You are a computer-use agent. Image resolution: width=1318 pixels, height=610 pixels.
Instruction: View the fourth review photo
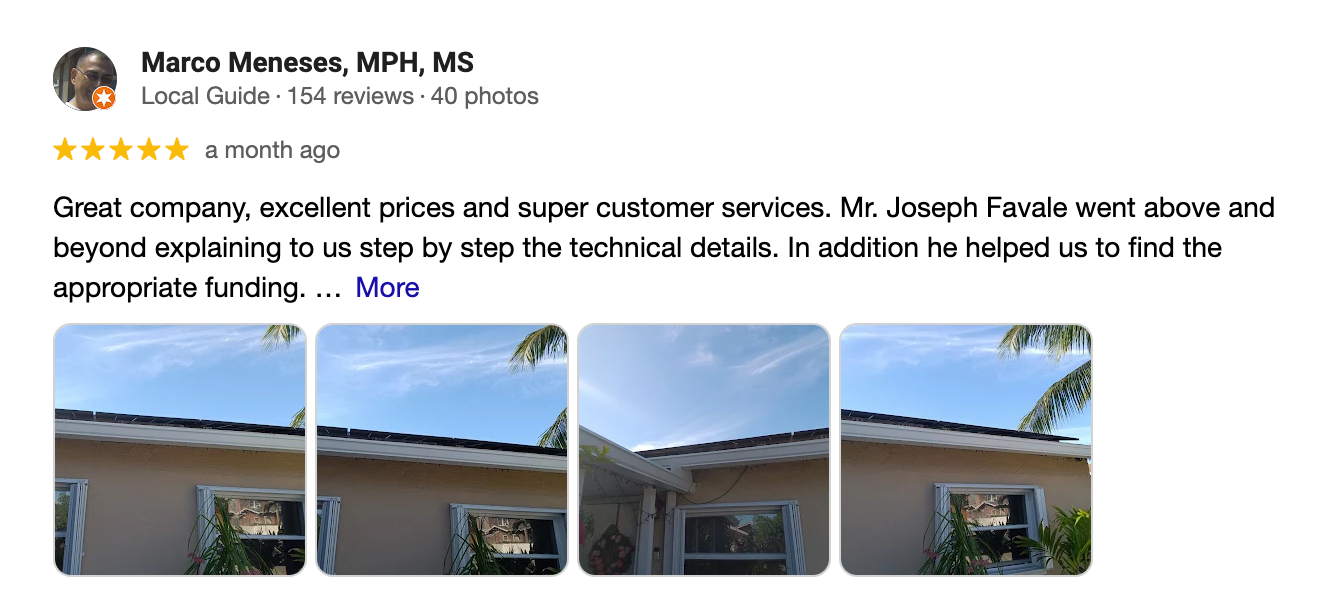click(966, 450)
